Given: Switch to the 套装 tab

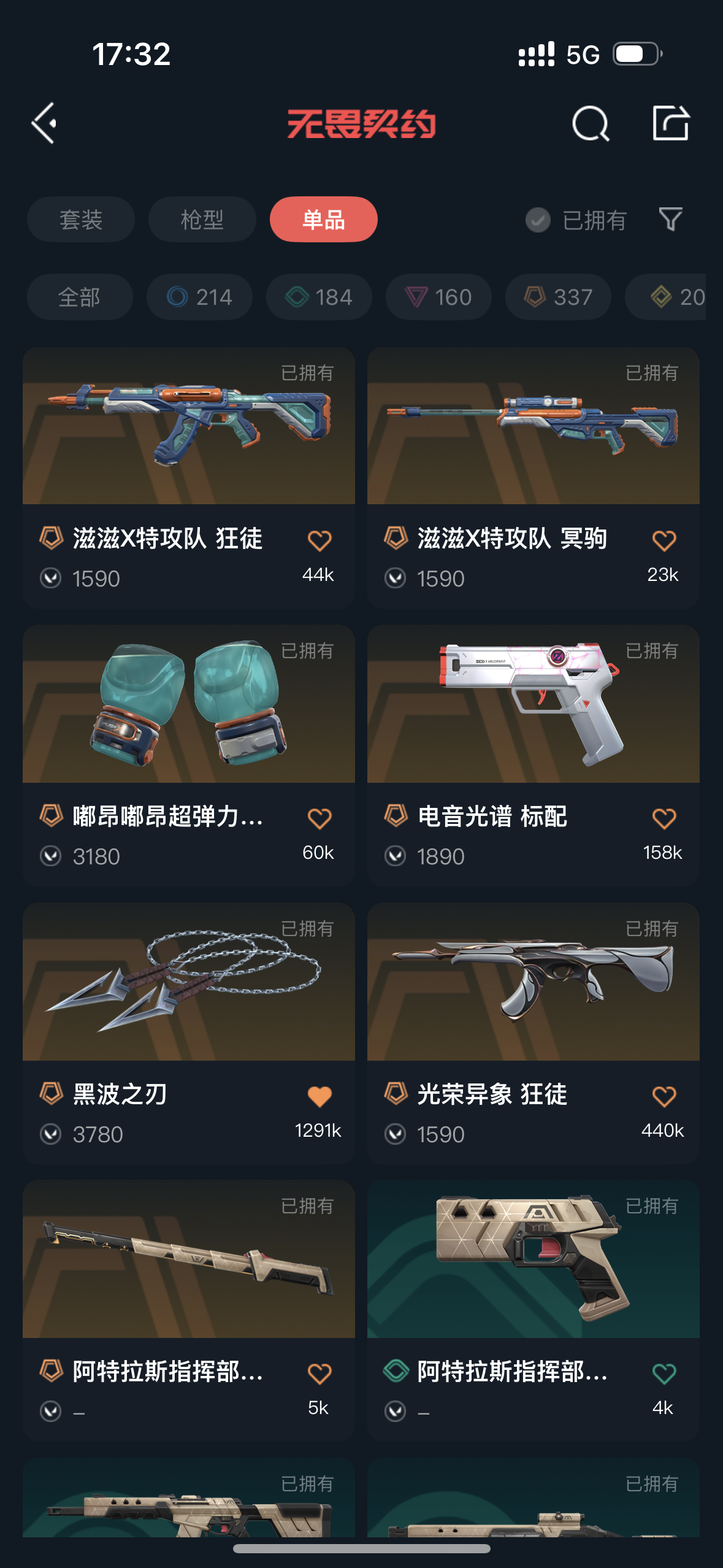Looking at the screenshot, I should click(x=80, y=220).
